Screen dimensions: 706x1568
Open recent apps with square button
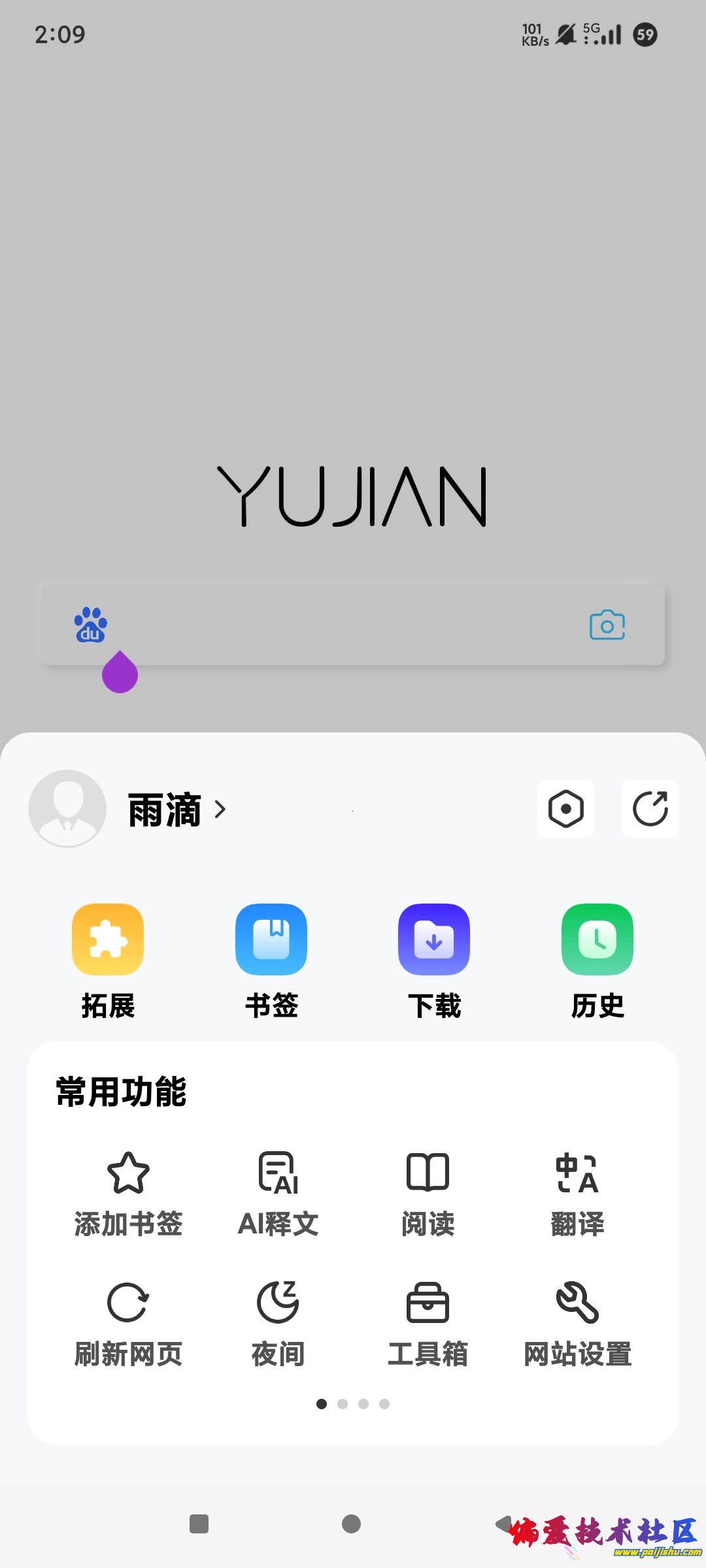point(199,1524)
